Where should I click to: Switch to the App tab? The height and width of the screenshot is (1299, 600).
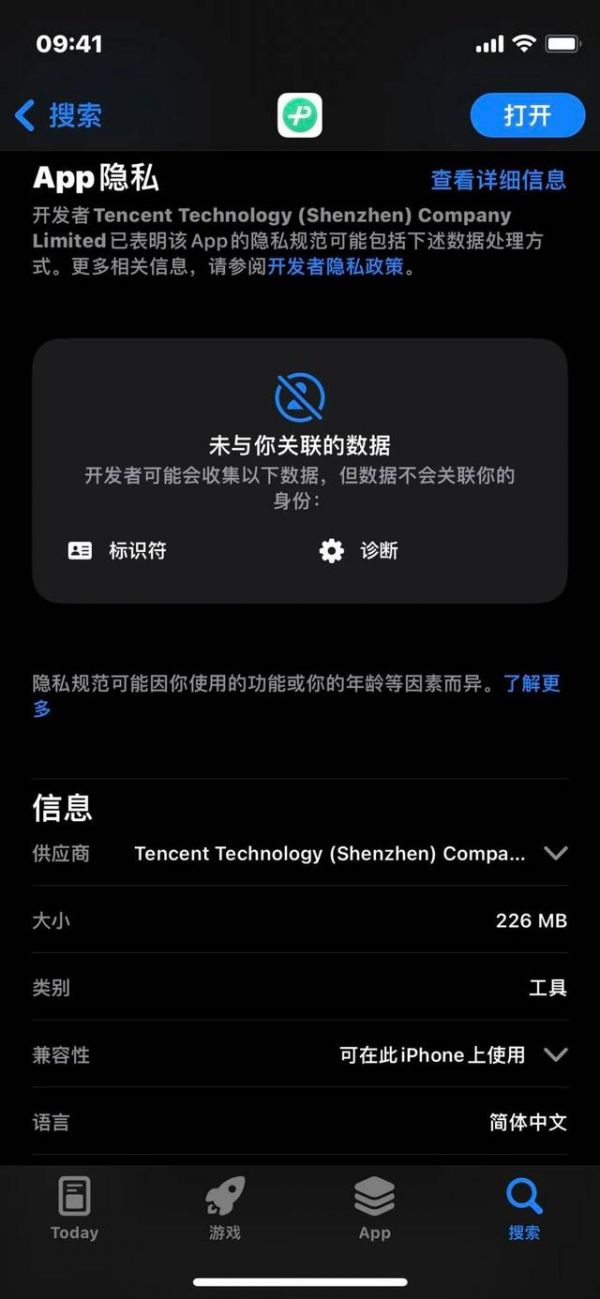point(375,1208)
